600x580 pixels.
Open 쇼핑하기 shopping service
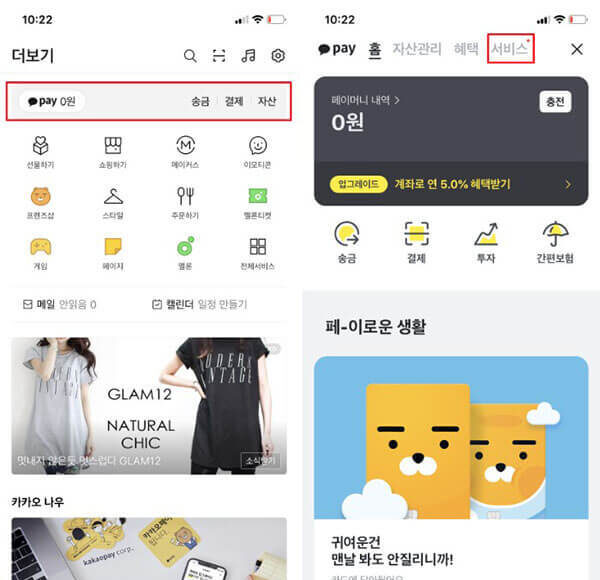pyautogui.click(x=113, y=152)
